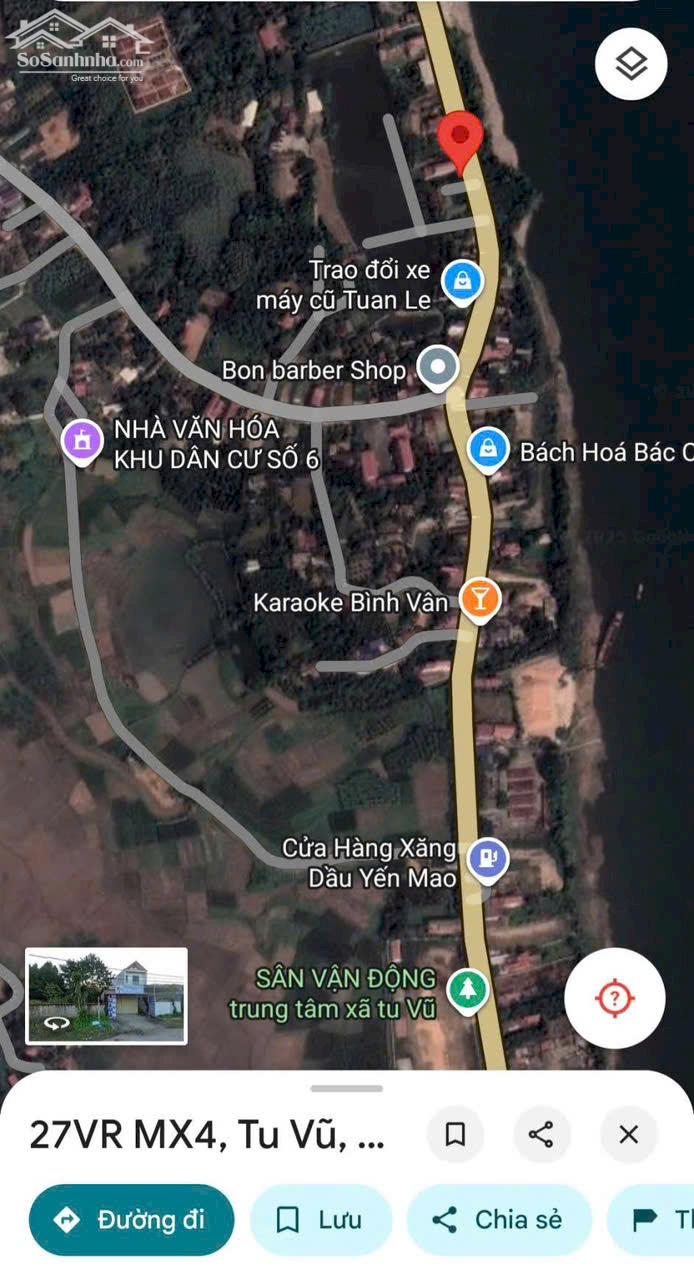Close the place details sheet
Viewport: 694px width, 1280px height.
pos(628,1134)
